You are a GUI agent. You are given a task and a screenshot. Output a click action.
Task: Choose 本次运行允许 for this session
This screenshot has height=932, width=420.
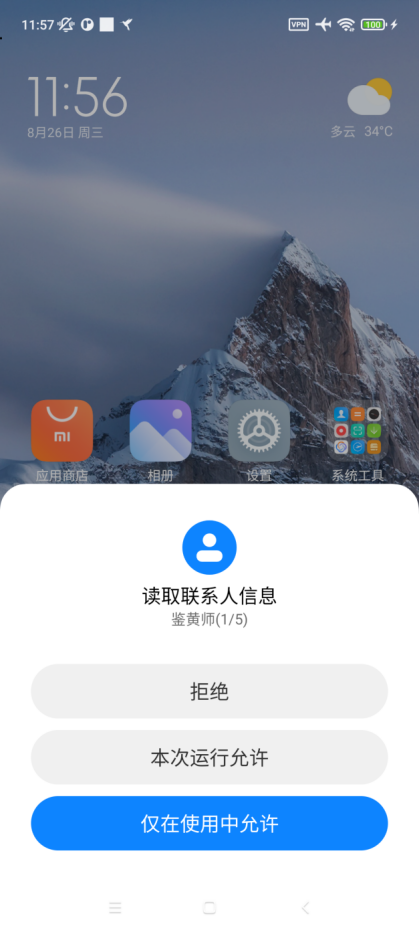pyautogui.click(x=209, y=757)
